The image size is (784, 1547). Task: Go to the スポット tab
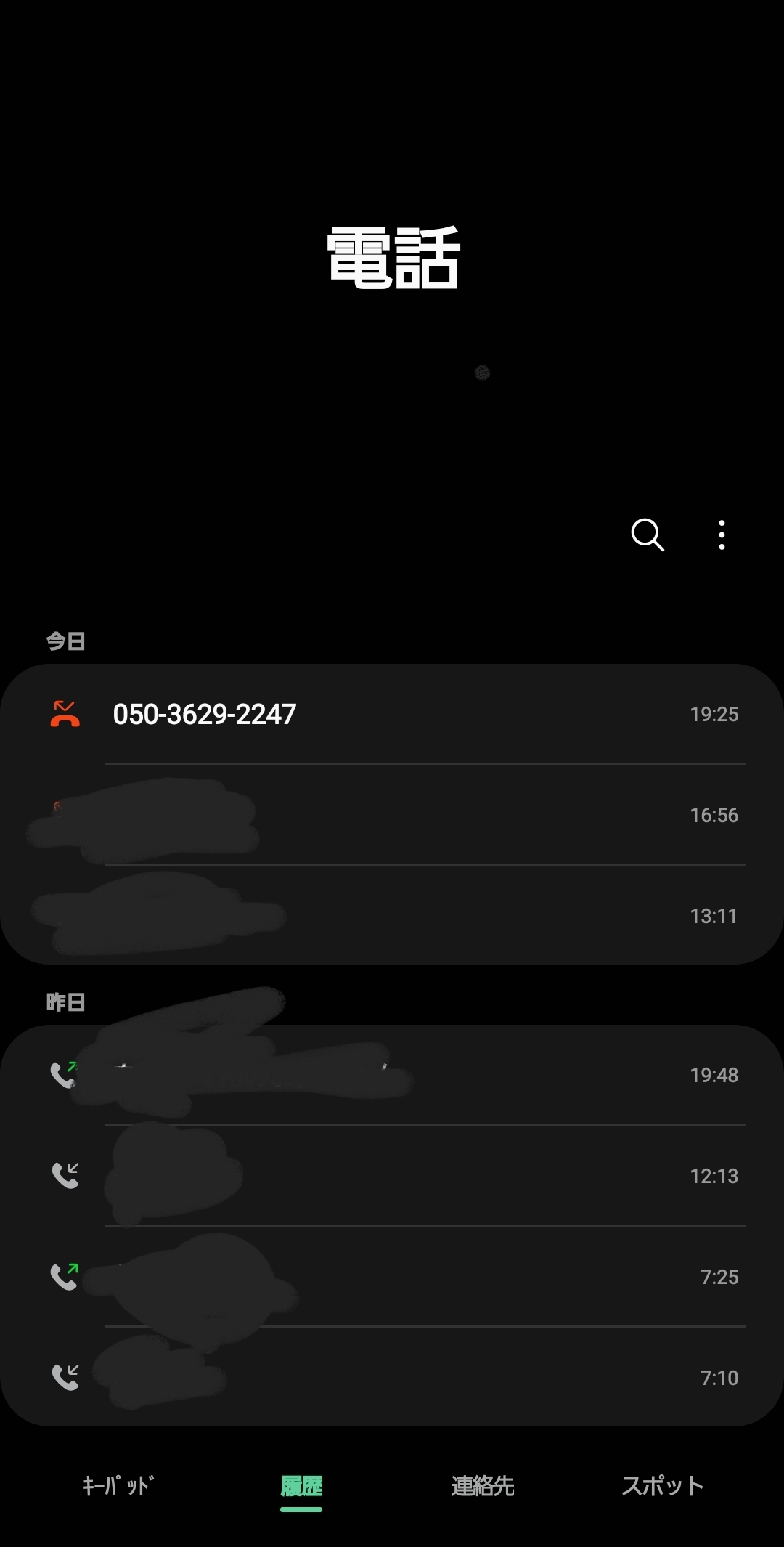click(662, 1486)
